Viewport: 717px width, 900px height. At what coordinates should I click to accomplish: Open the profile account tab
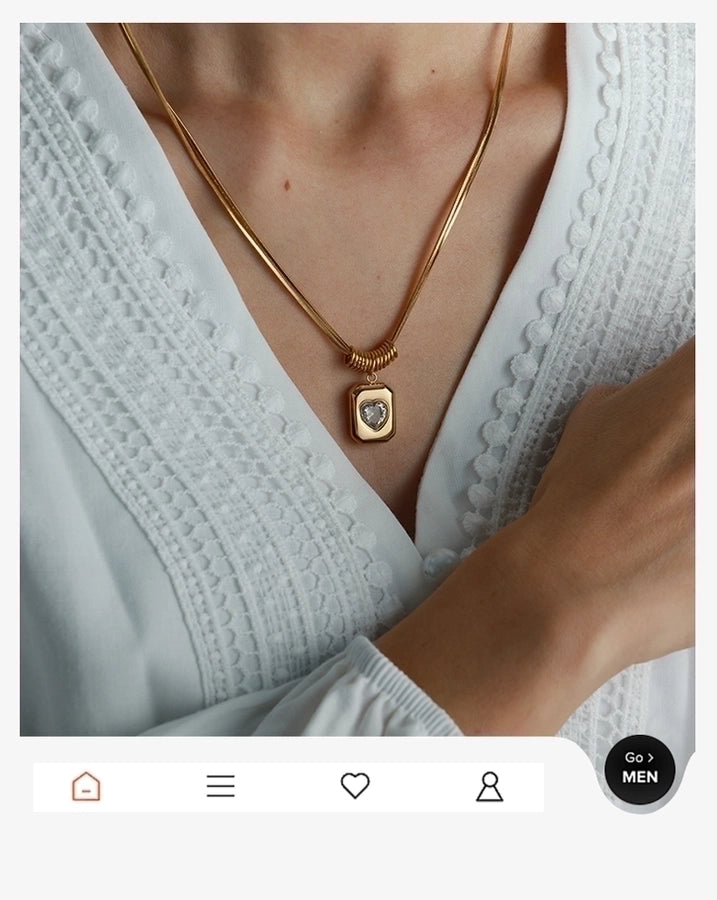tap(489, 787)
